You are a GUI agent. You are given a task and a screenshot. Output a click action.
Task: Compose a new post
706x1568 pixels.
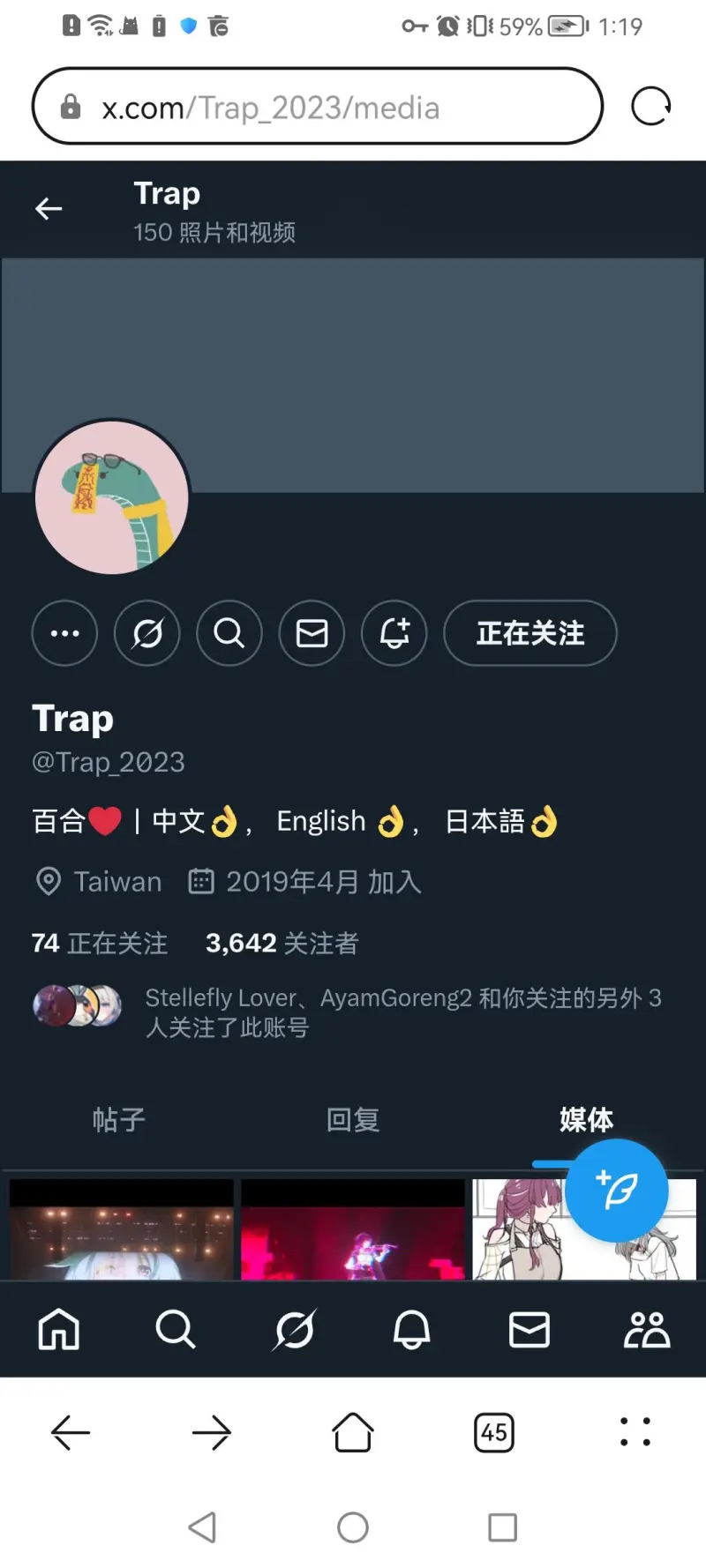click(x=616, y=1191)
